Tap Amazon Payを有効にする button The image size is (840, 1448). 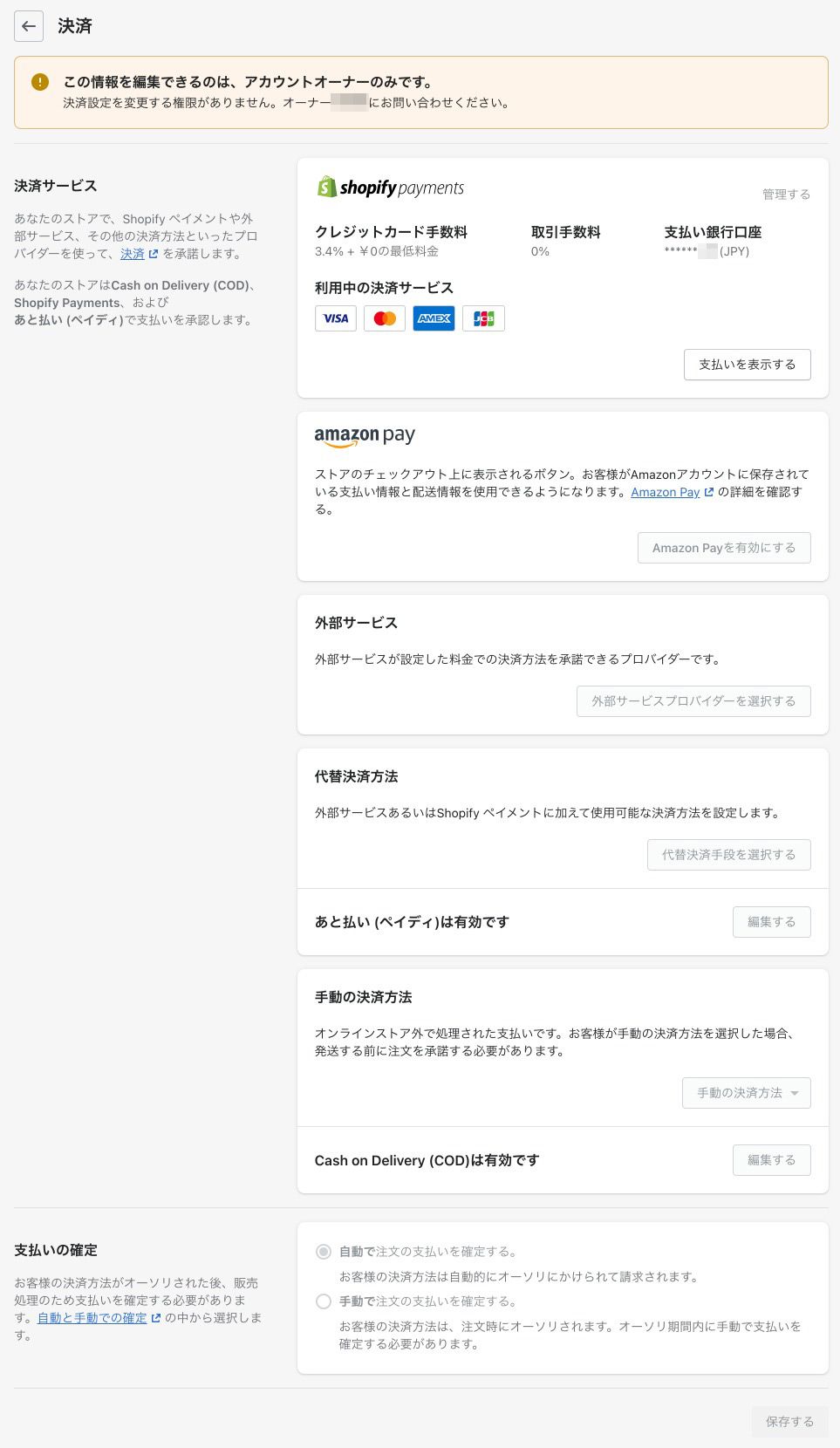tap(723, 548)
